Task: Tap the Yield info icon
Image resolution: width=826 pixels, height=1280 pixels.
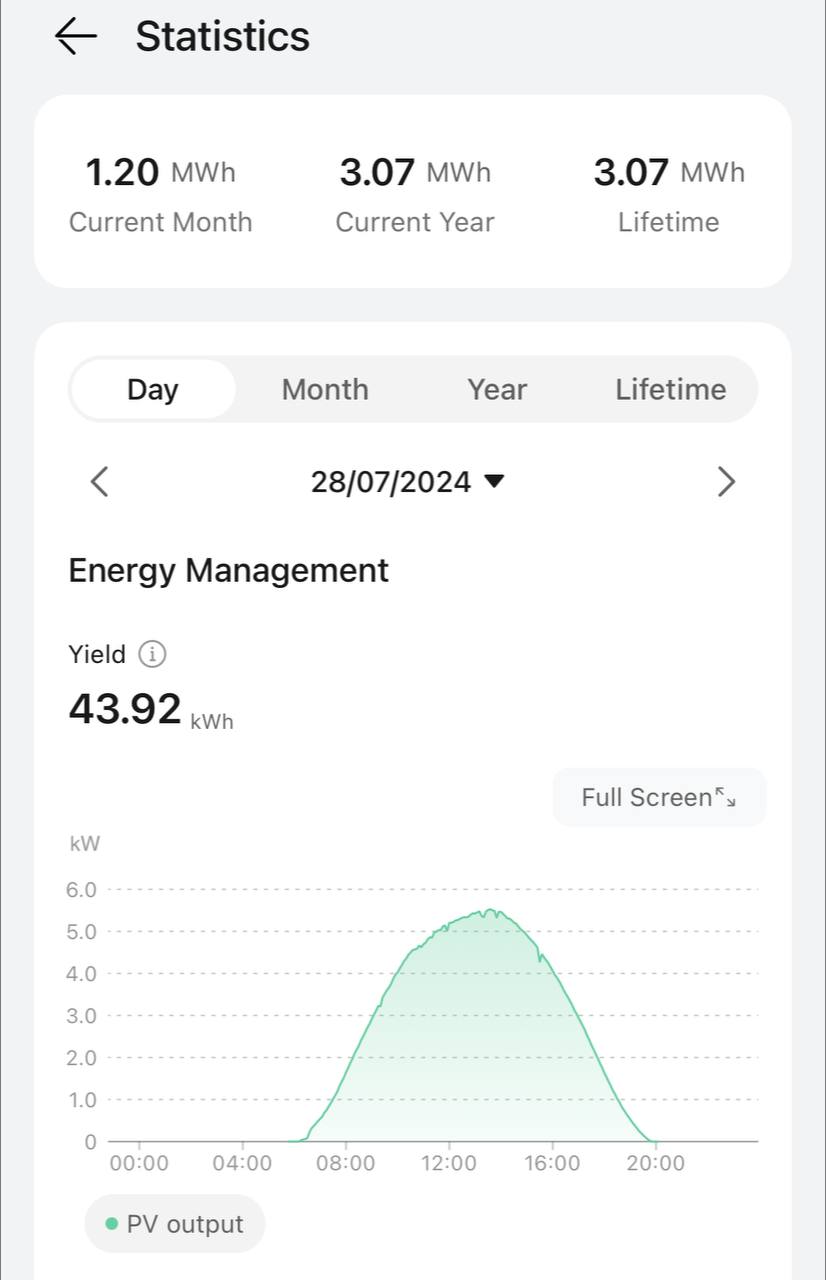Action: (152, 654)
